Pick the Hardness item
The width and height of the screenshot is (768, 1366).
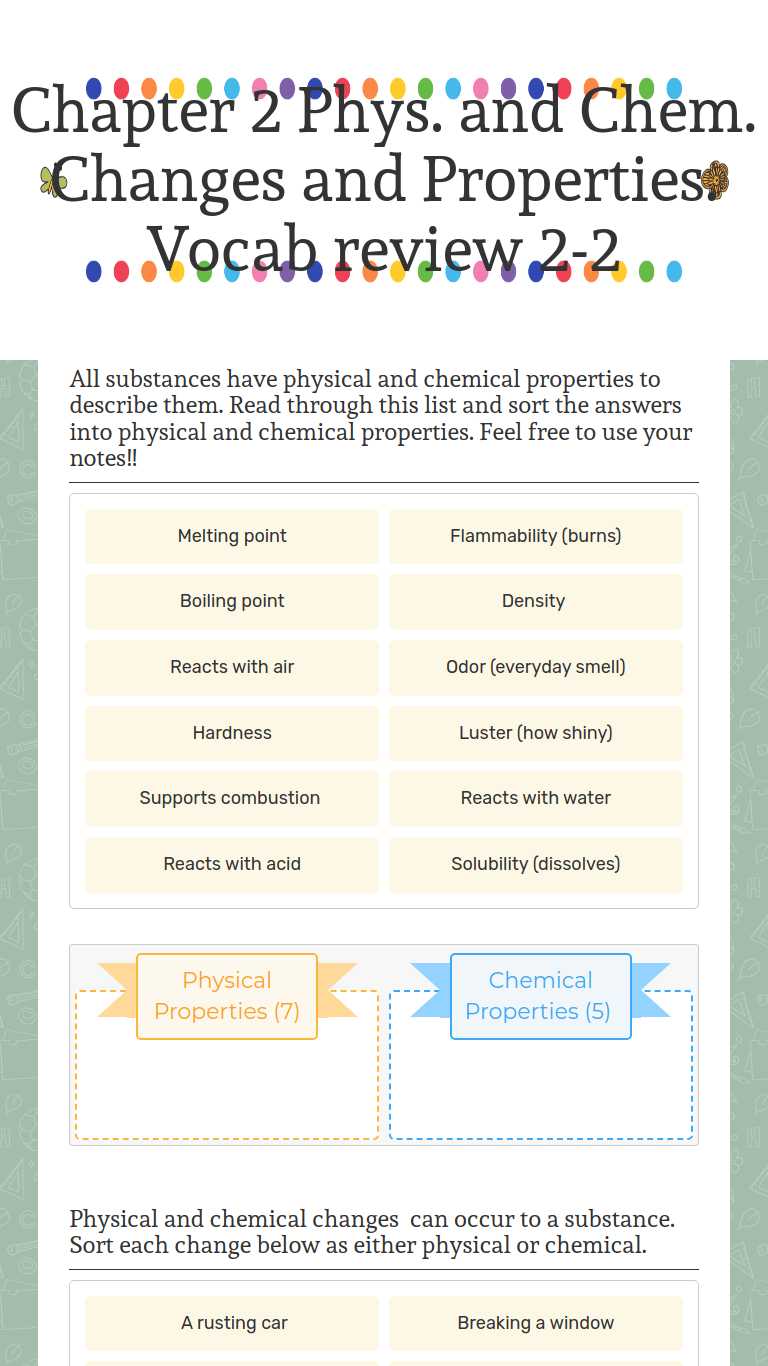(232, 733)
